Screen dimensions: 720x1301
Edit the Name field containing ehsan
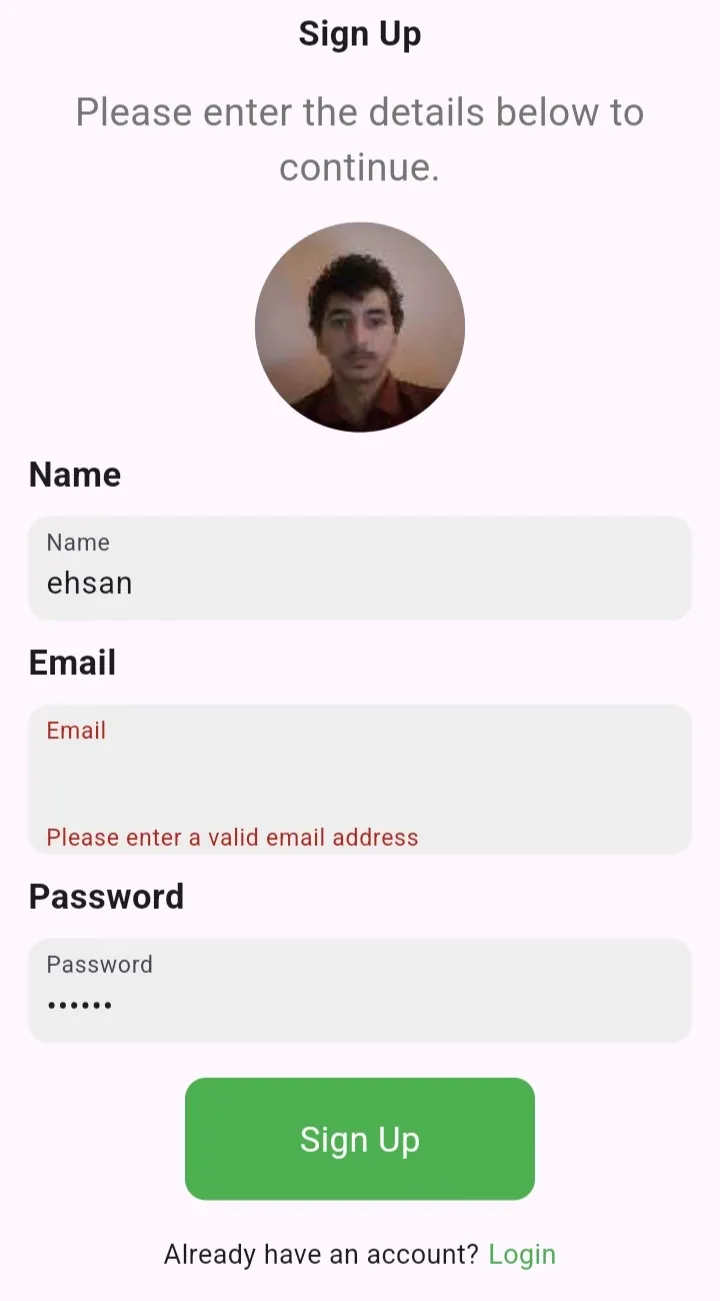[360, 568]
